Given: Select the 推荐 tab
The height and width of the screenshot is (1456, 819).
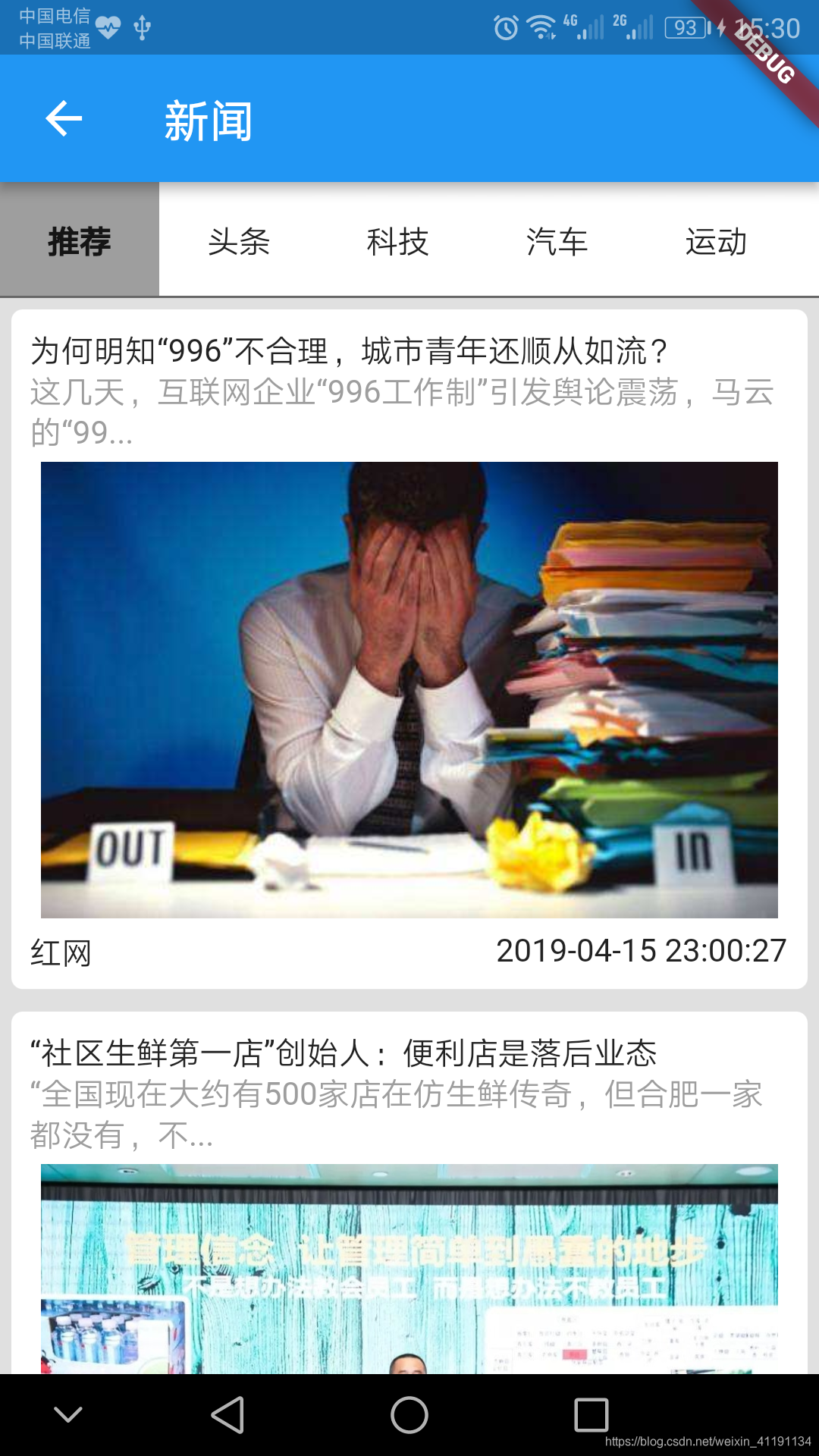Looking at the screenshot, I should tap(80, 240).
